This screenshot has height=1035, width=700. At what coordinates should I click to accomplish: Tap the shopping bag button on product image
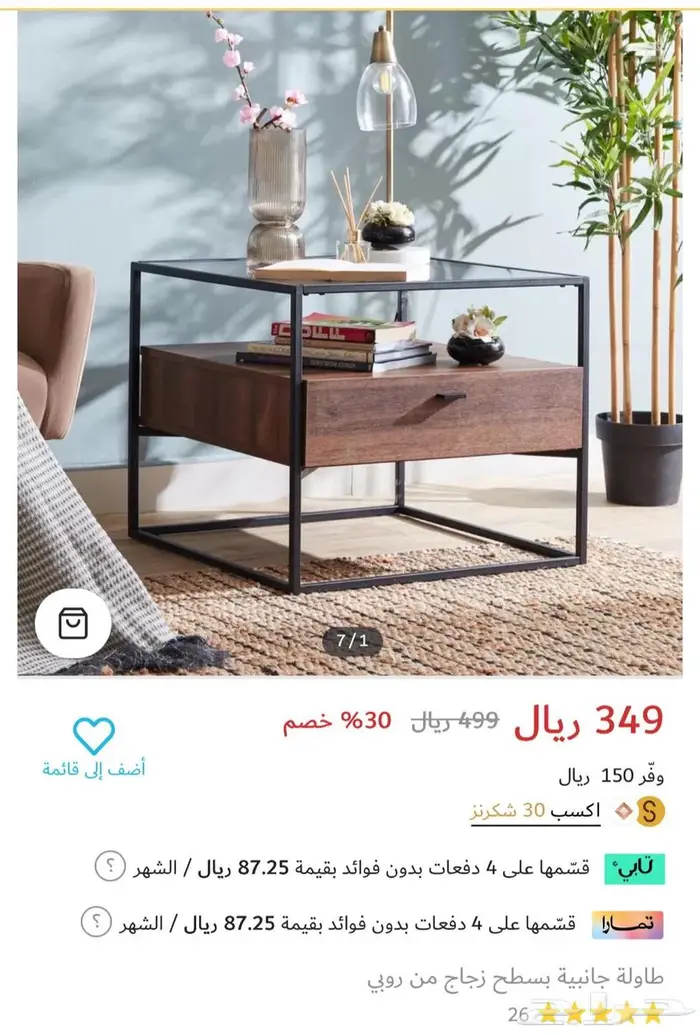(73, 623)
